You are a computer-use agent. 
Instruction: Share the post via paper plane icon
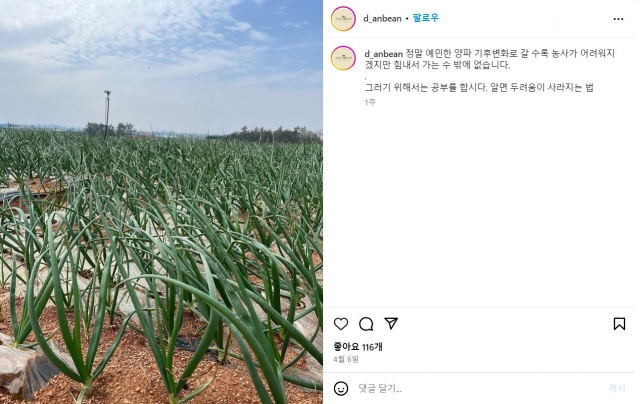[391, 324]
